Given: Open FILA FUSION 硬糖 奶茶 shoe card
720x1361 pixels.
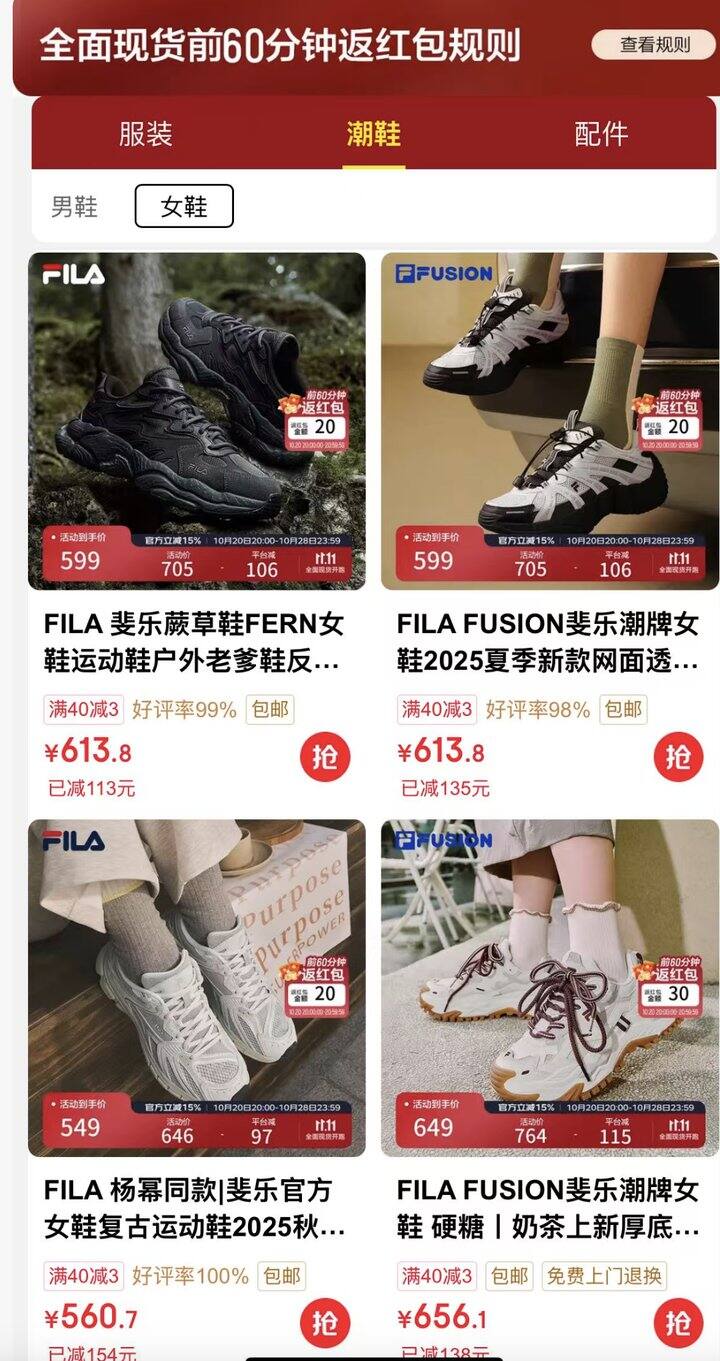Looking at the screenshot, I should 549,988.
